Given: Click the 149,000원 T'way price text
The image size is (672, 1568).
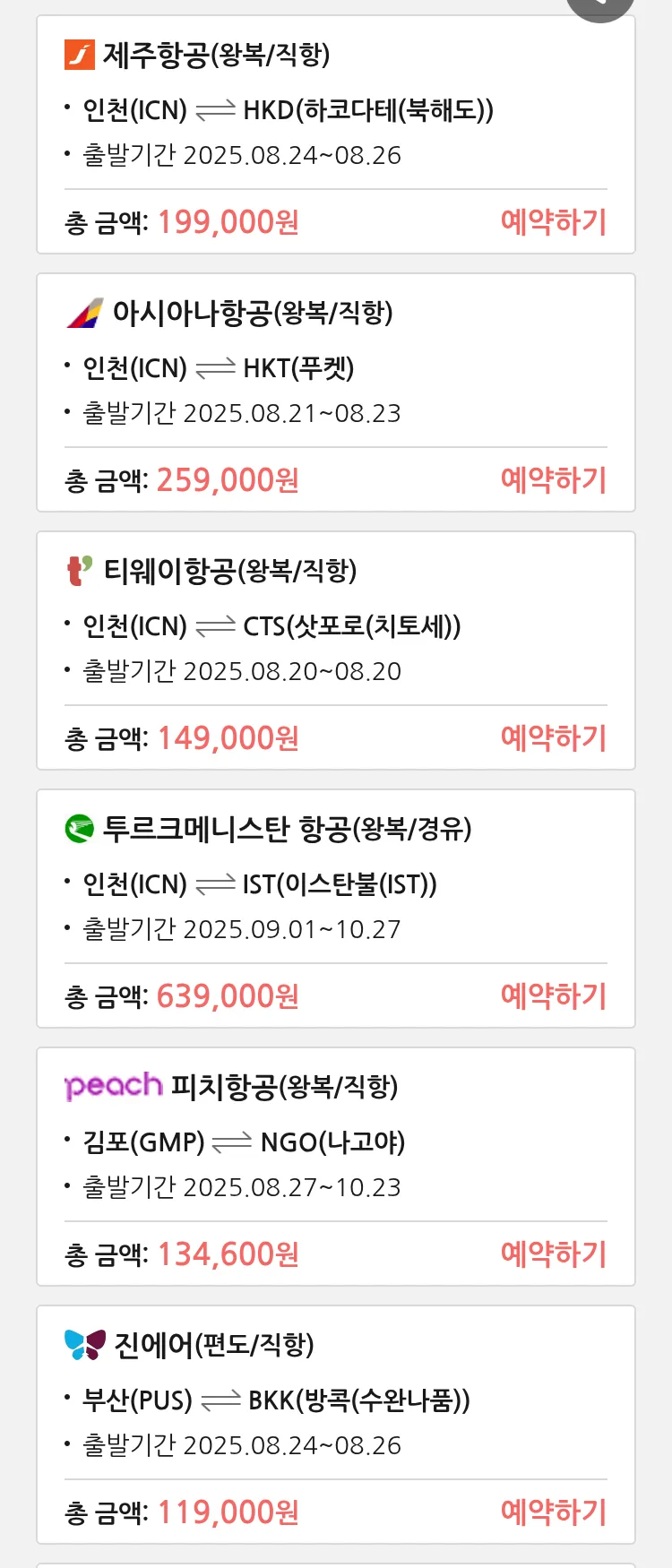Looking at the screenshot, I should pos(226,737).
